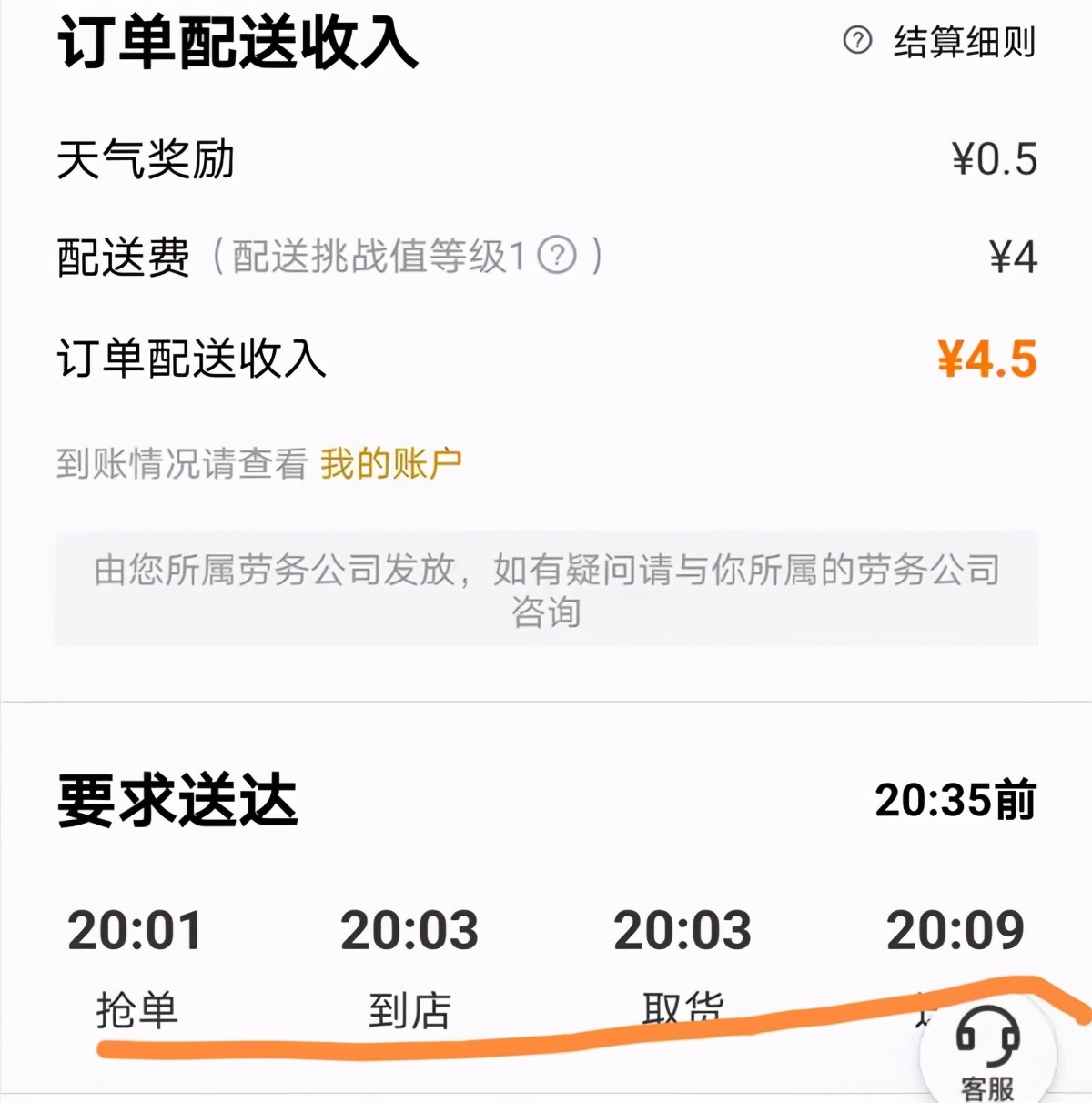Select the 抢单 step marker at 20:01
1092x1103 pixels.
pyautogui.click(x=136, y=965)
